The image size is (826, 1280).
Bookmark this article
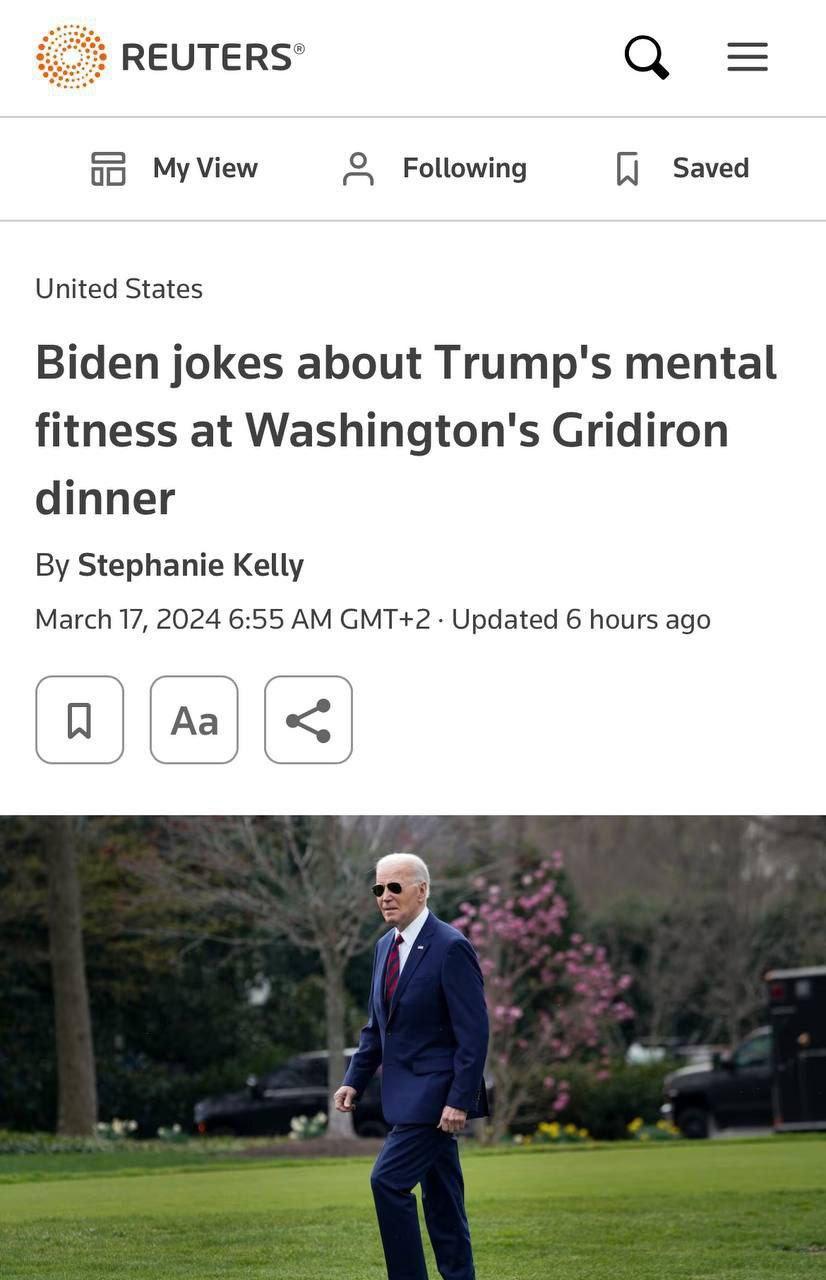coord(80,720)
